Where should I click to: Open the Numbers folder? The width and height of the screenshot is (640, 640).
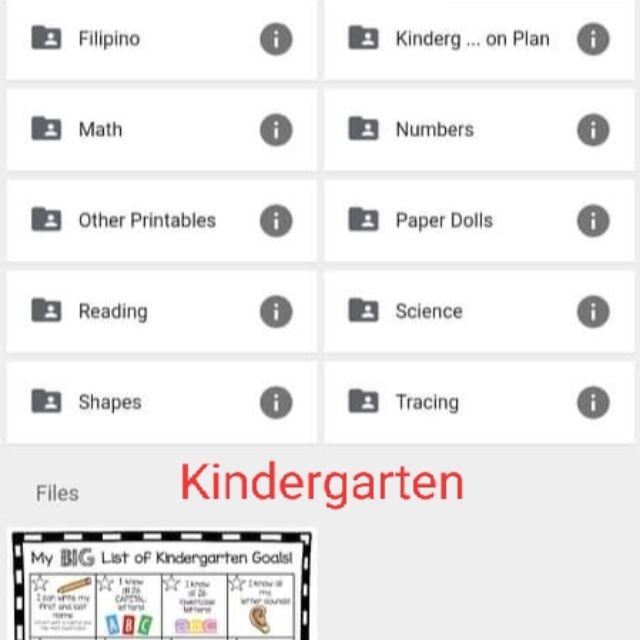coord(434,129)
